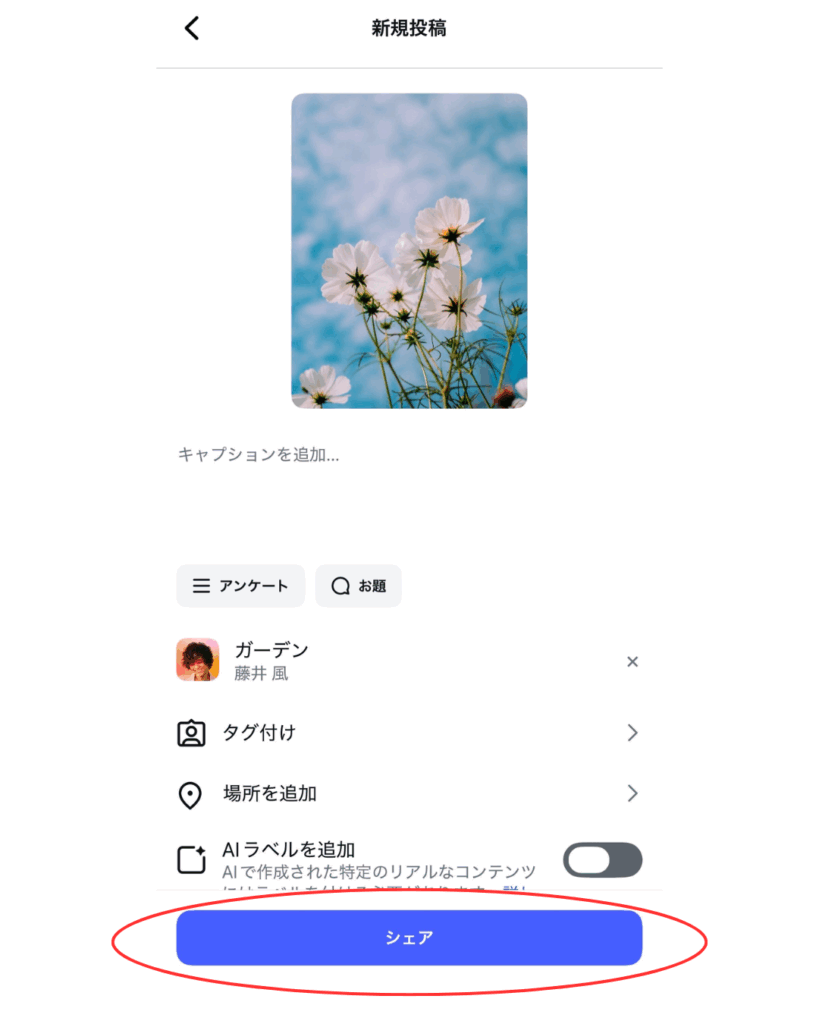Add an お題 prompt to the post
Viewport: 819px width, 1024px height.
click(x=358, y=586)
